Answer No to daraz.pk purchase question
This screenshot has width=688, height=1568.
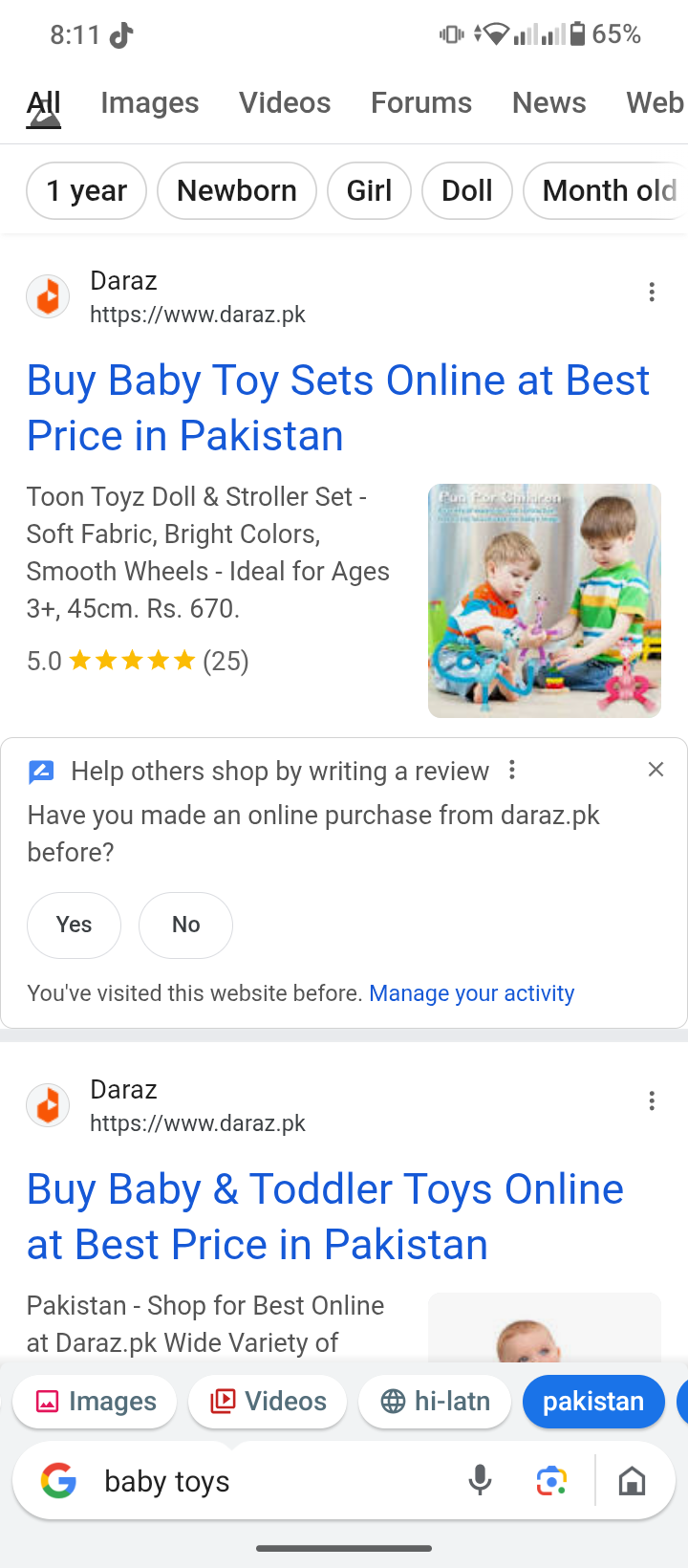[x=185, y=925]
